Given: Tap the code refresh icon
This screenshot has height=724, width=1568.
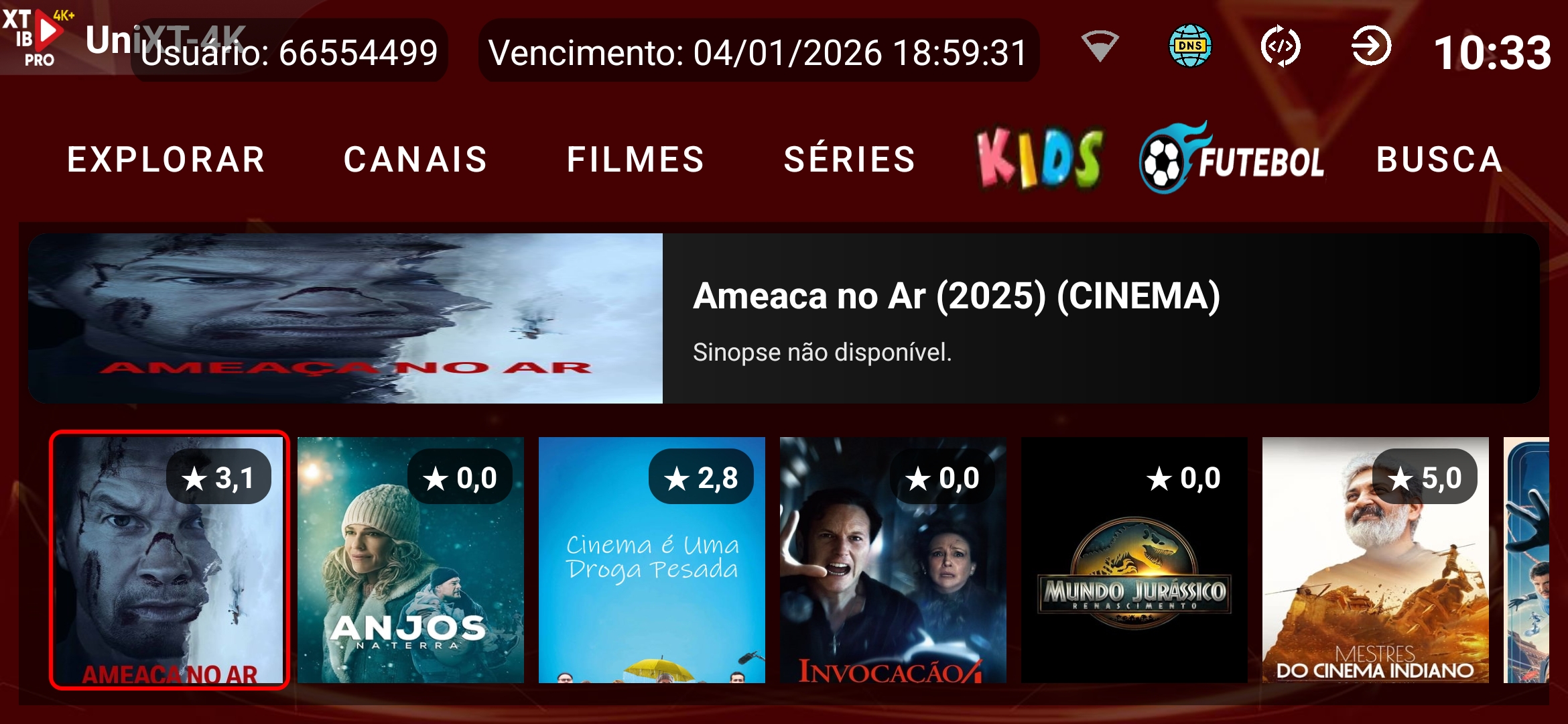Looking at the screenshot, I should [1280, 46].
